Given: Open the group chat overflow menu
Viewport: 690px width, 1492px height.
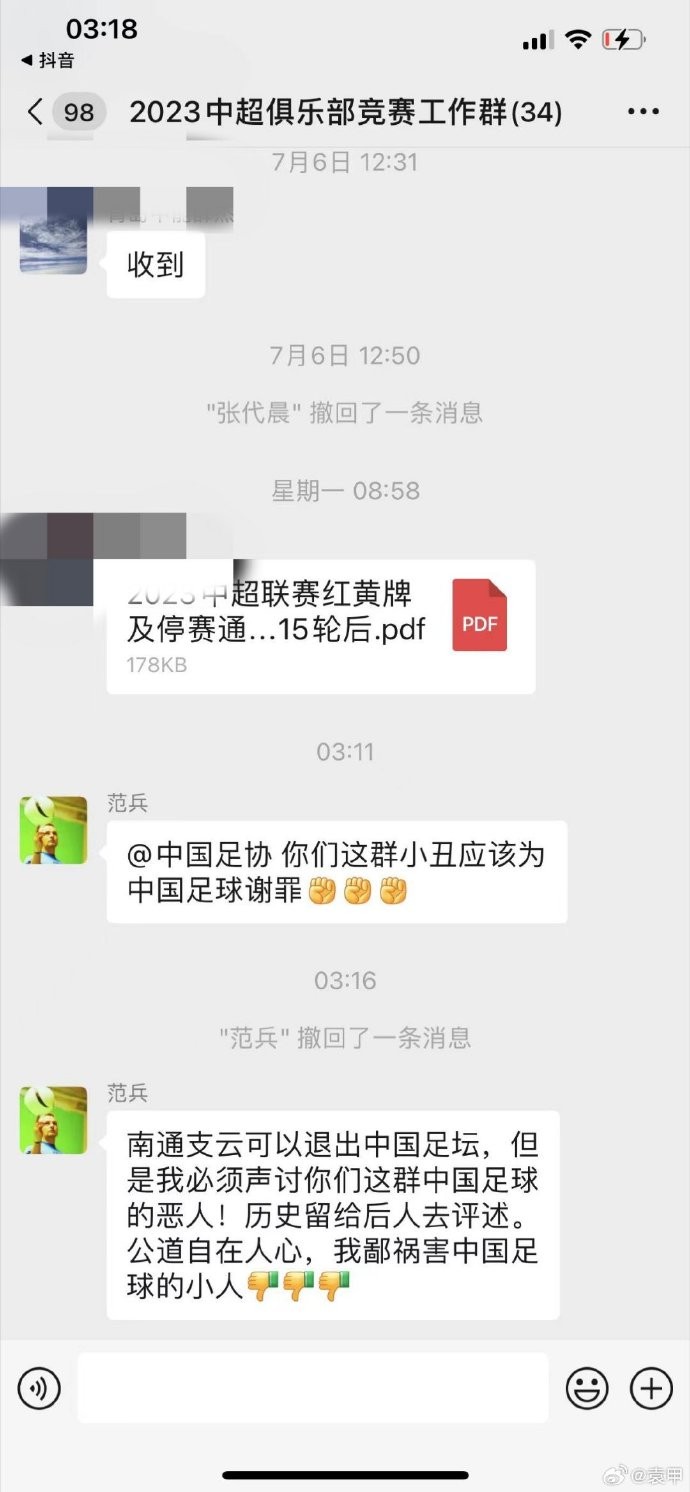Looking at the screenshot, I should click(x=643, y=111).
